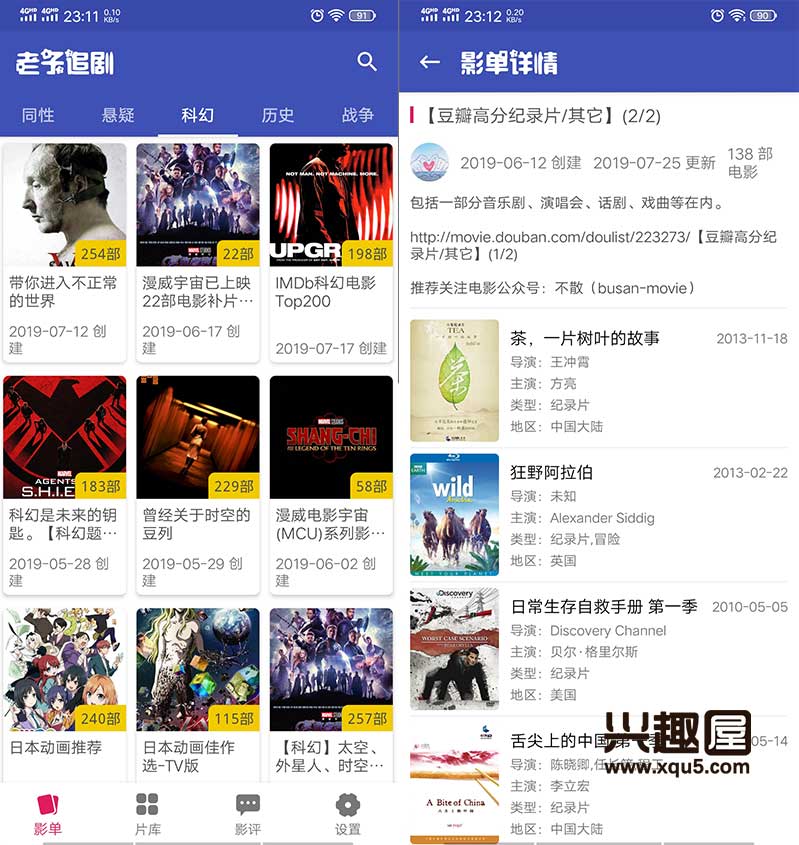The height and width of the screenshot is (845, 799).
Task: Select the 战争 category tab
Action: [358, 115]
